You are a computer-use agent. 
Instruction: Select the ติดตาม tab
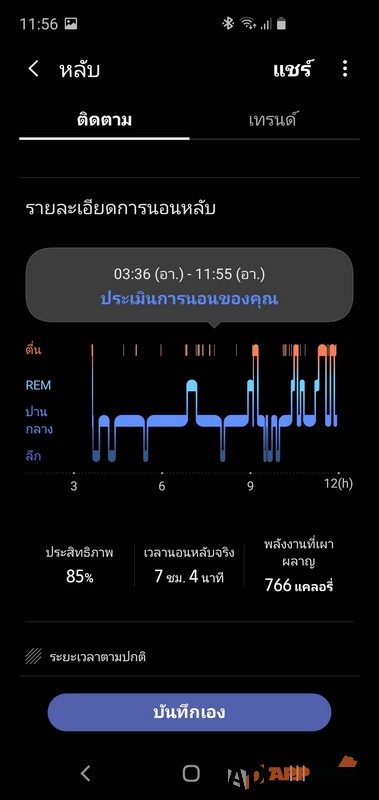point(105,120)
